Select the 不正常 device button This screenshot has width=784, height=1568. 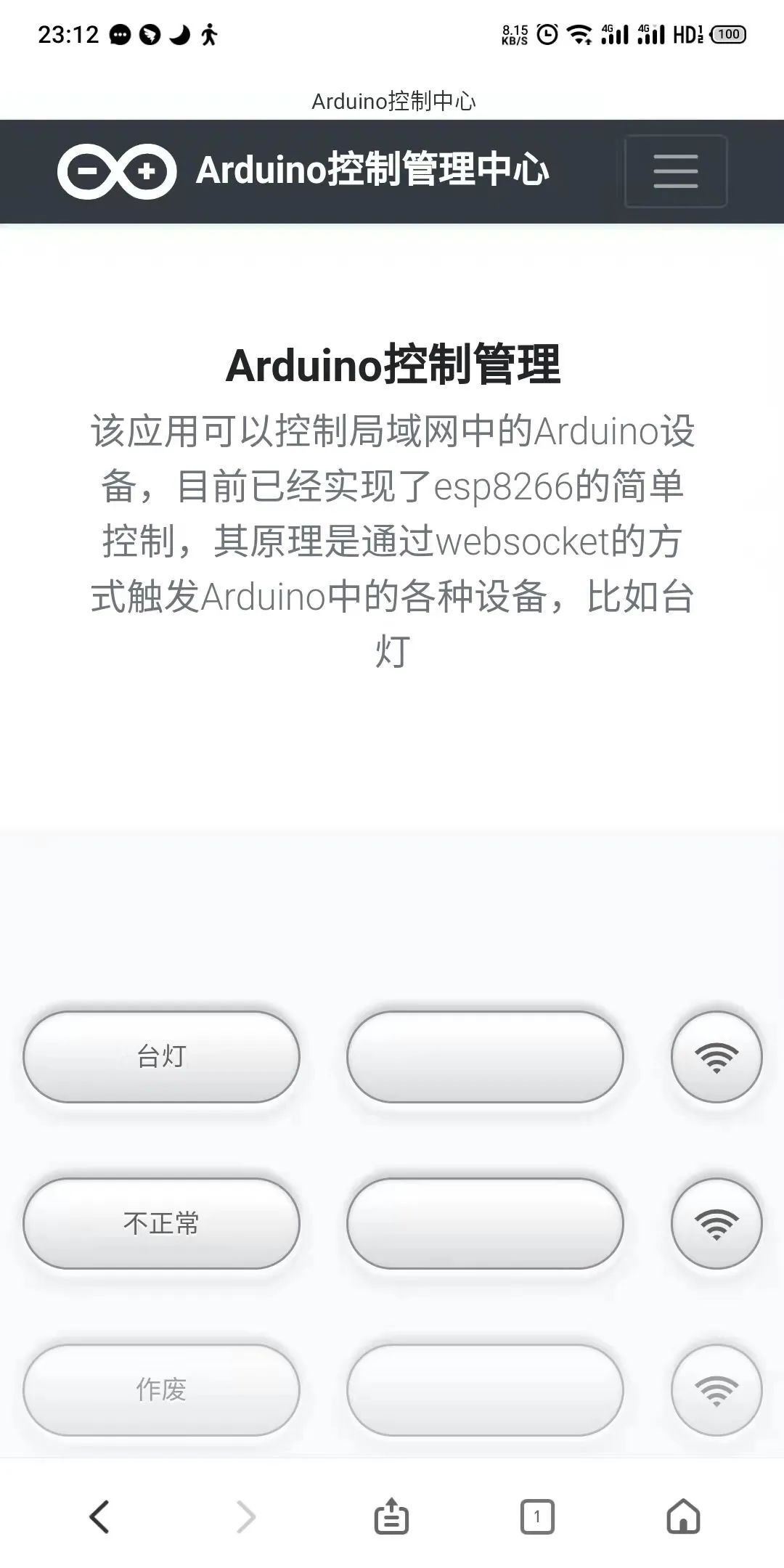[x=161, y=1223]
